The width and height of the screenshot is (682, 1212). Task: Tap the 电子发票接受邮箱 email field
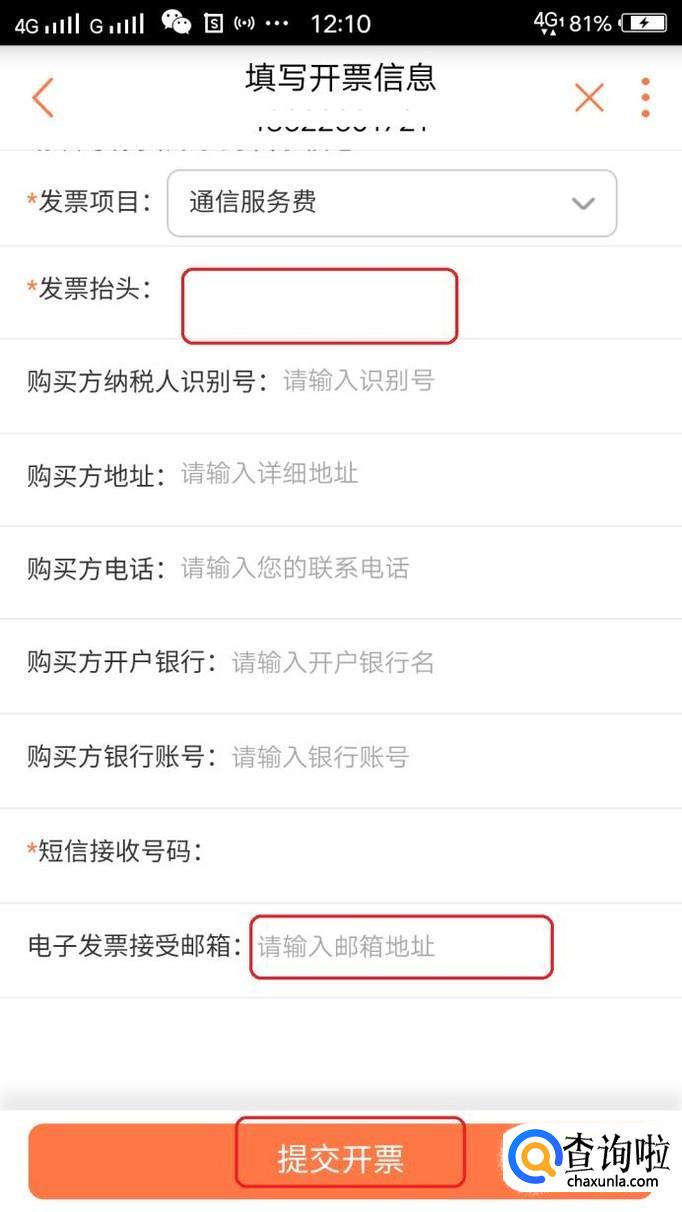click(401, 946)
